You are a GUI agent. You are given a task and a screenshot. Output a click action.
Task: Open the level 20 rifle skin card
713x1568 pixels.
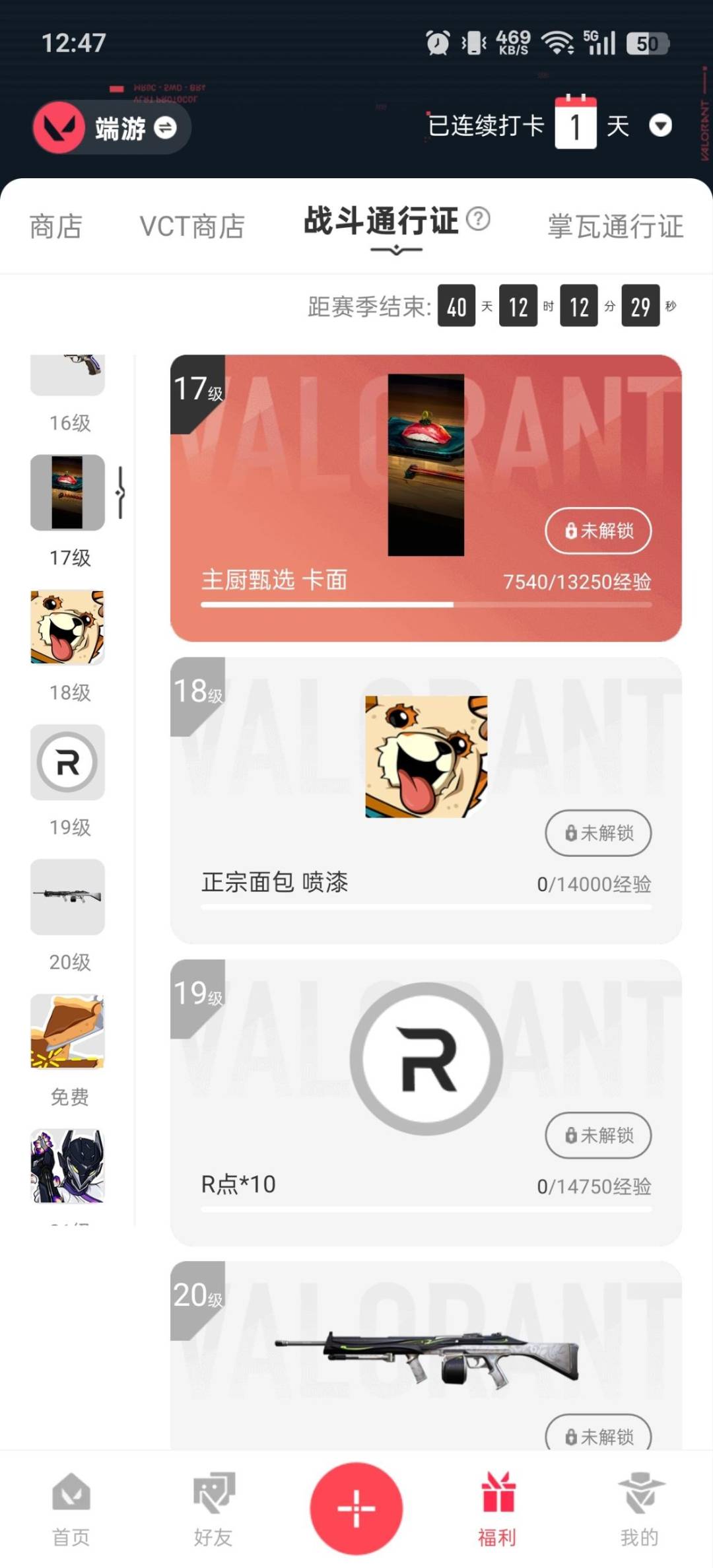[x=426, y=1356]
